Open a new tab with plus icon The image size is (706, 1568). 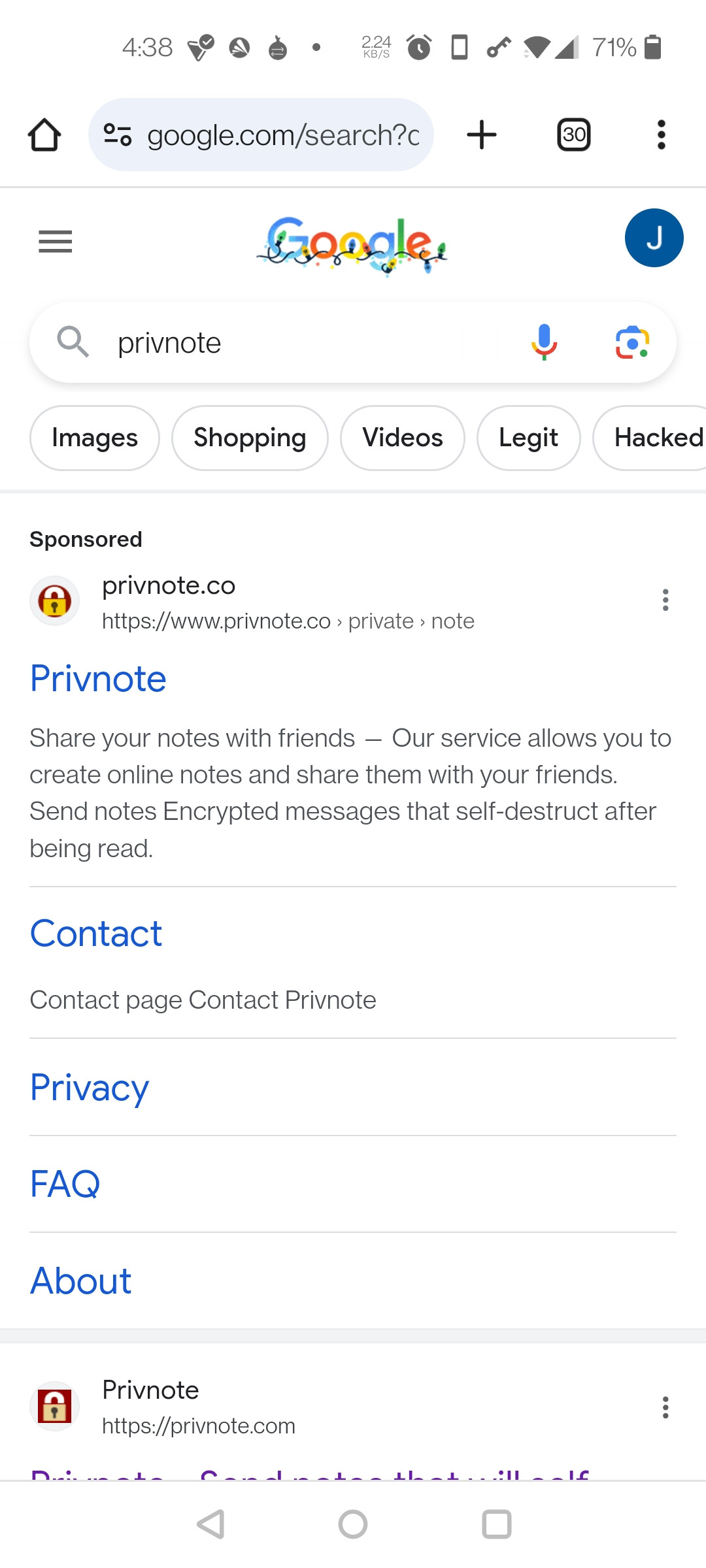pyautogui.click(x=482, y=135)
